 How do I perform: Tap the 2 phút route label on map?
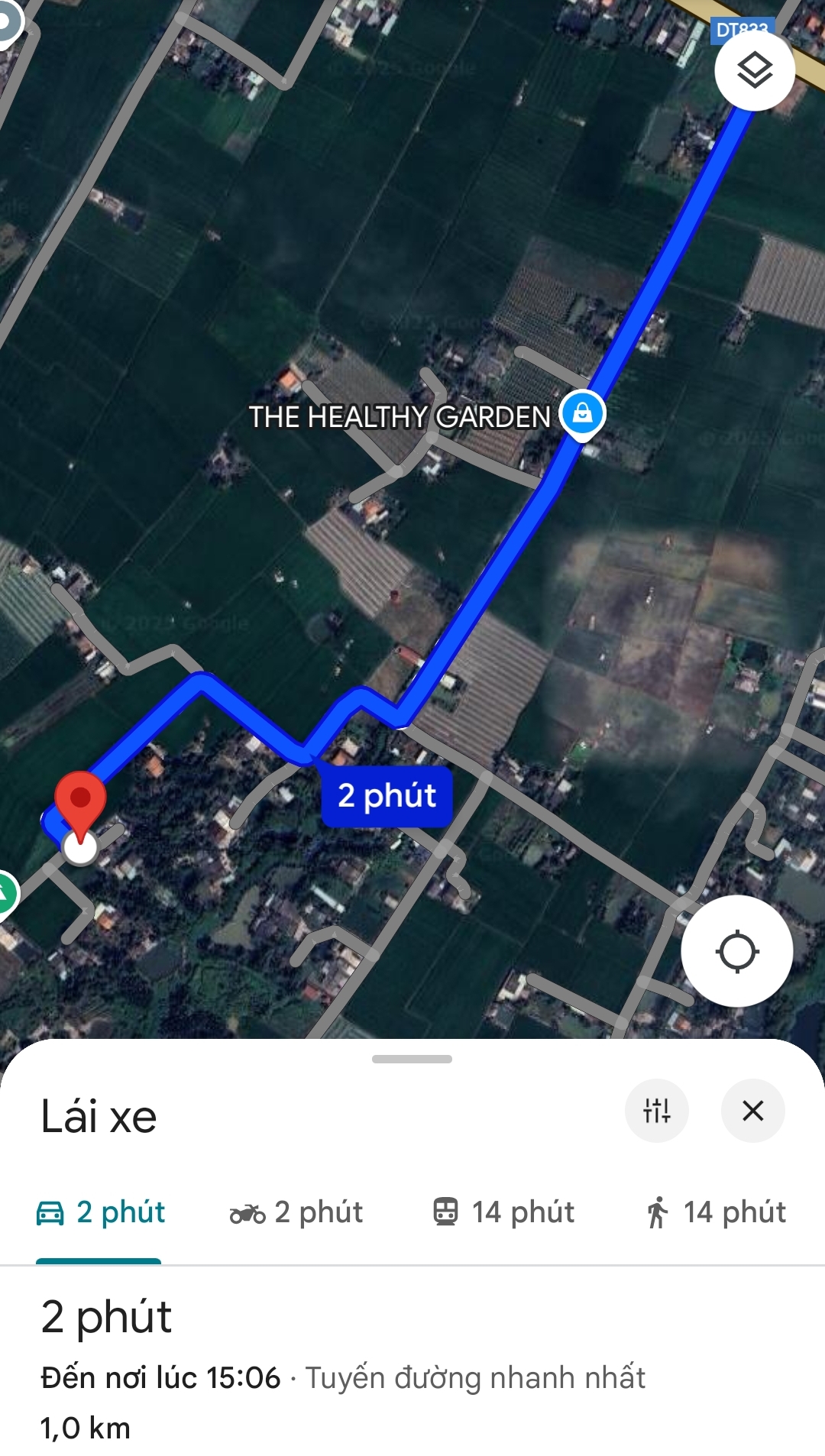[387, 796]
